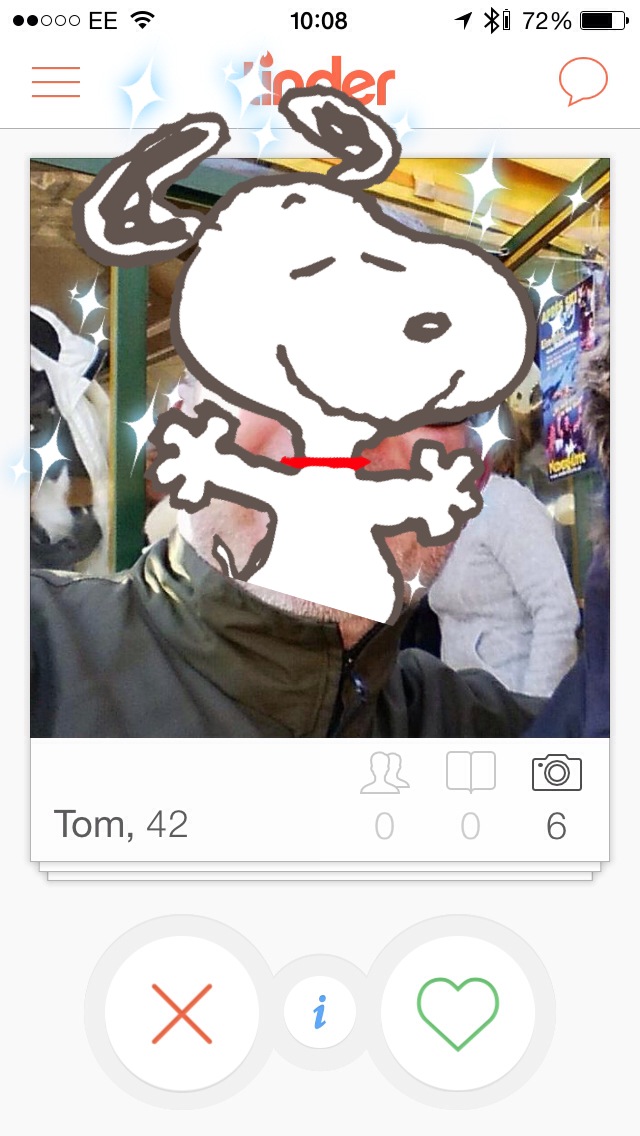This screenshot has height=1136, width=640.
Task: Open the messages chat bubble
Action: (x=583, y=81)
